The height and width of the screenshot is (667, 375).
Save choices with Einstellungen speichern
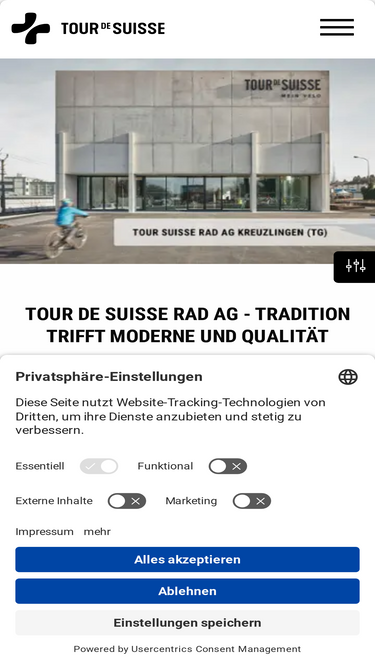tap(188, 623)
